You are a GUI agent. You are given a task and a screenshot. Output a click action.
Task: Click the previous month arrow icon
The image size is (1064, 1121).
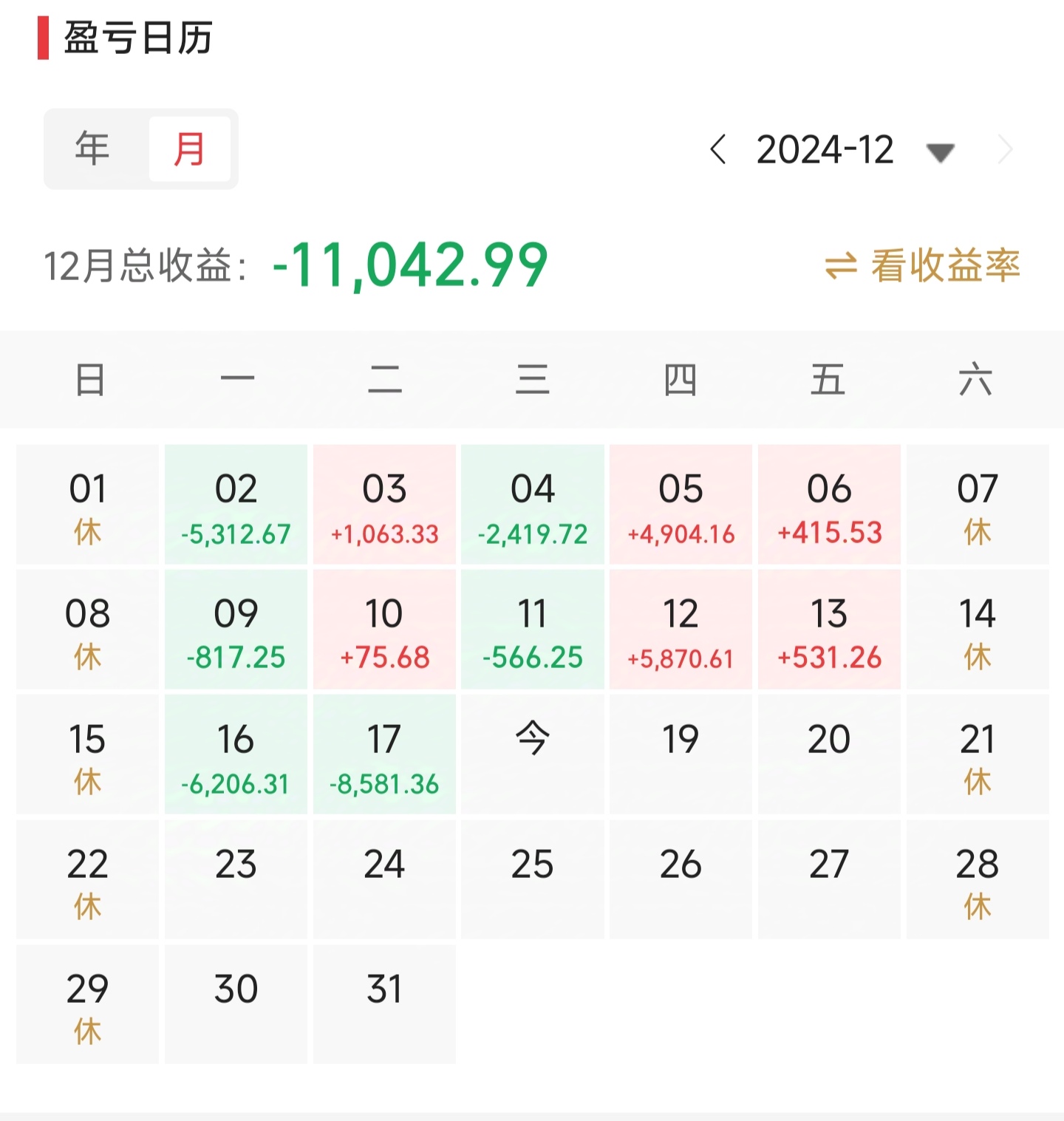(x=720, y=150)
